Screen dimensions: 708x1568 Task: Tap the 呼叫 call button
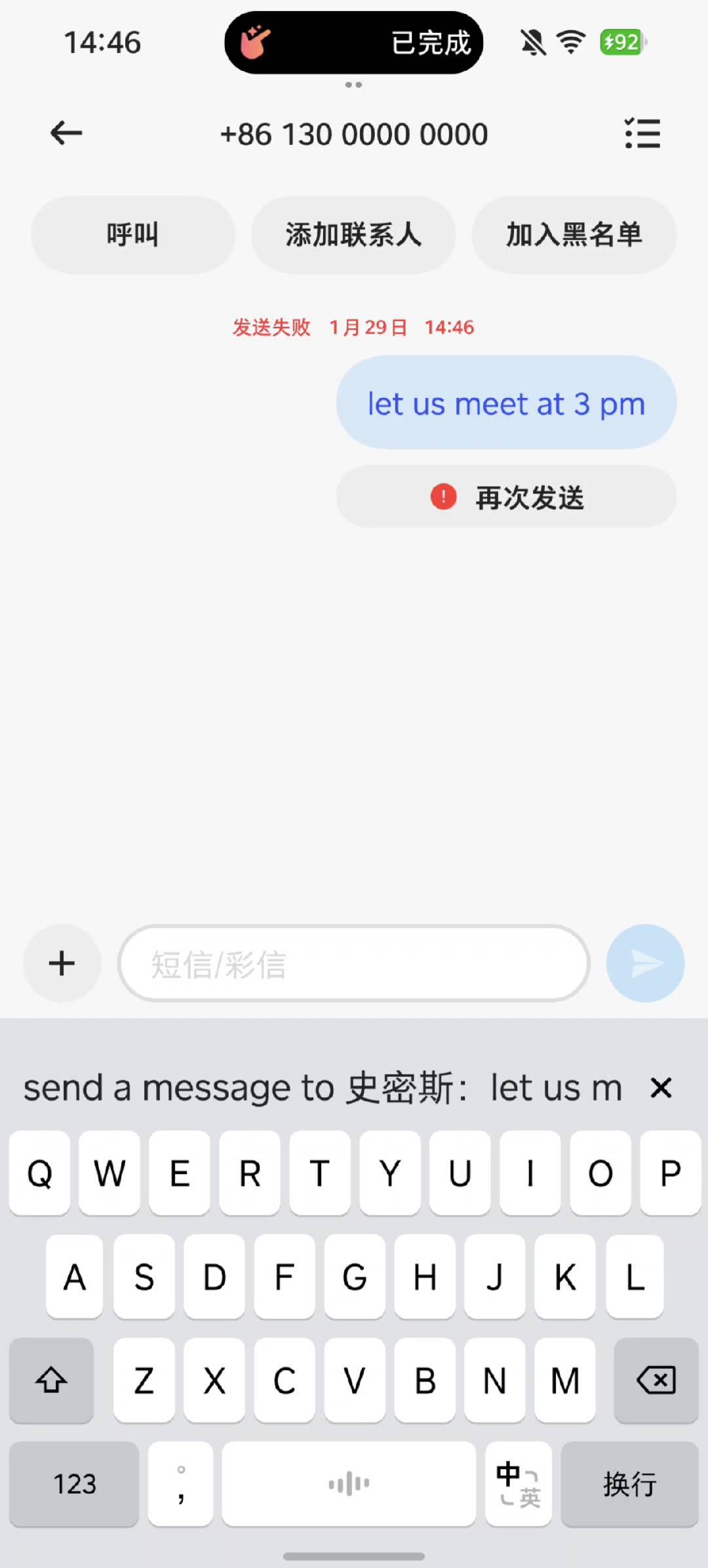click(x=133, y=235)
